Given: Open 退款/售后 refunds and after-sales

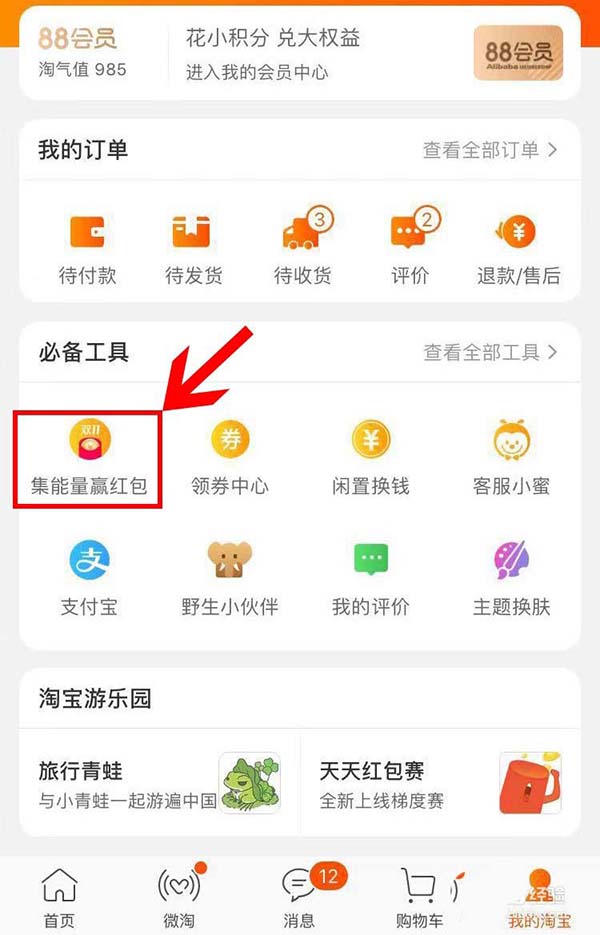Looking at the screenshot, I should click(x=518, y=245).
